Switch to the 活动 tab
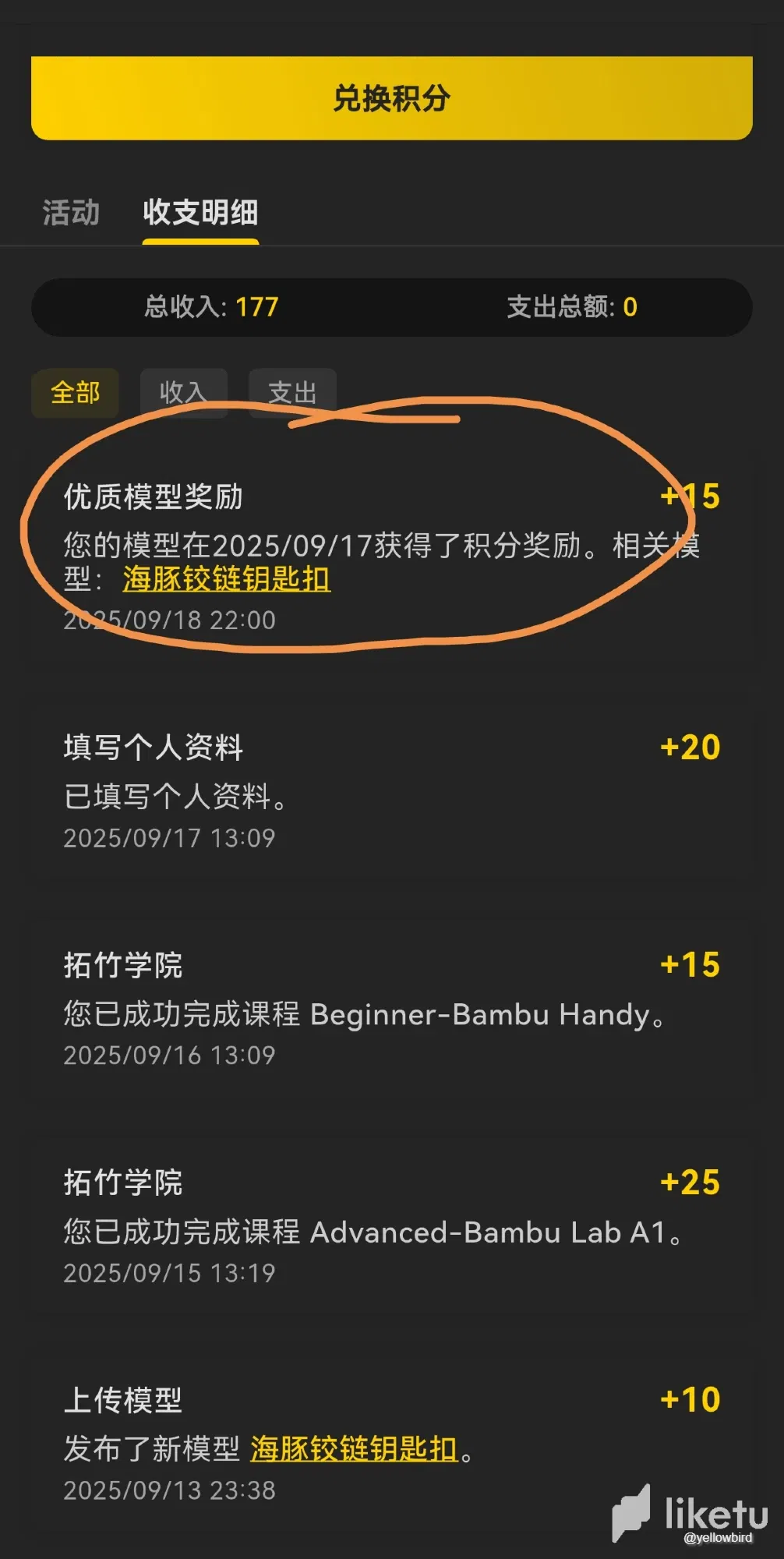Screen dimensions: 784x1559 tap(71, 212)
